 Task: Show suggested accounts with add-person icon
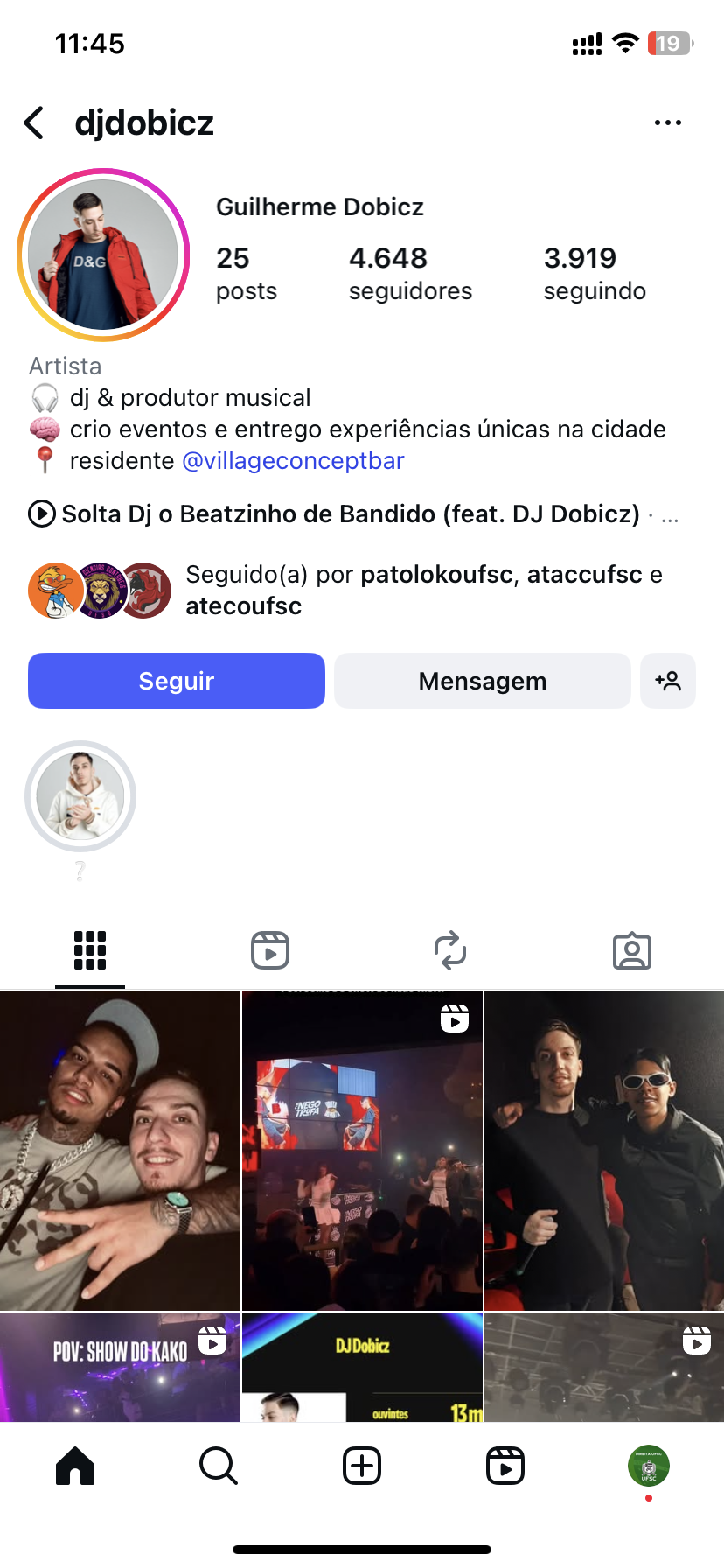click(x=668, y=681)
